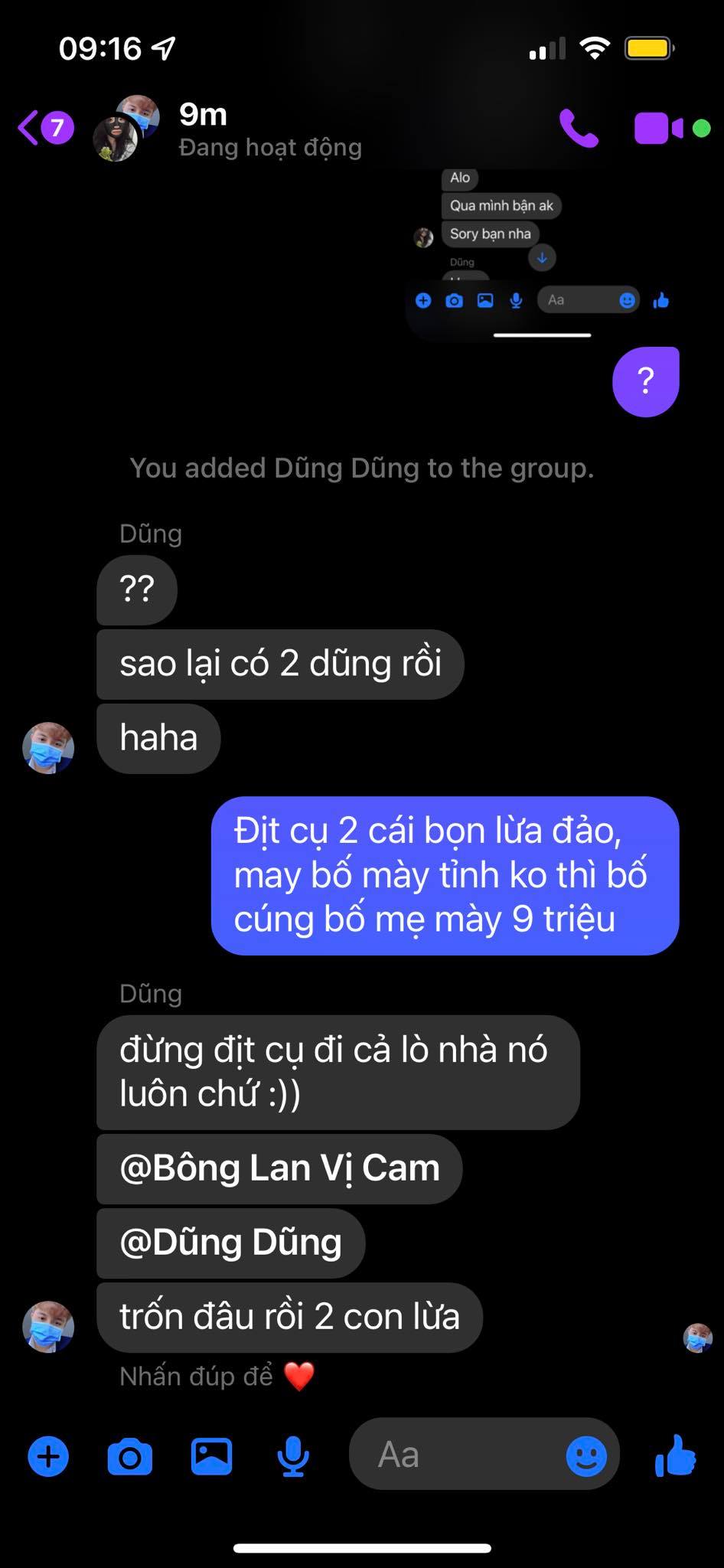Open the emoji picker

pyautogui.click(x=586, y=1455)
